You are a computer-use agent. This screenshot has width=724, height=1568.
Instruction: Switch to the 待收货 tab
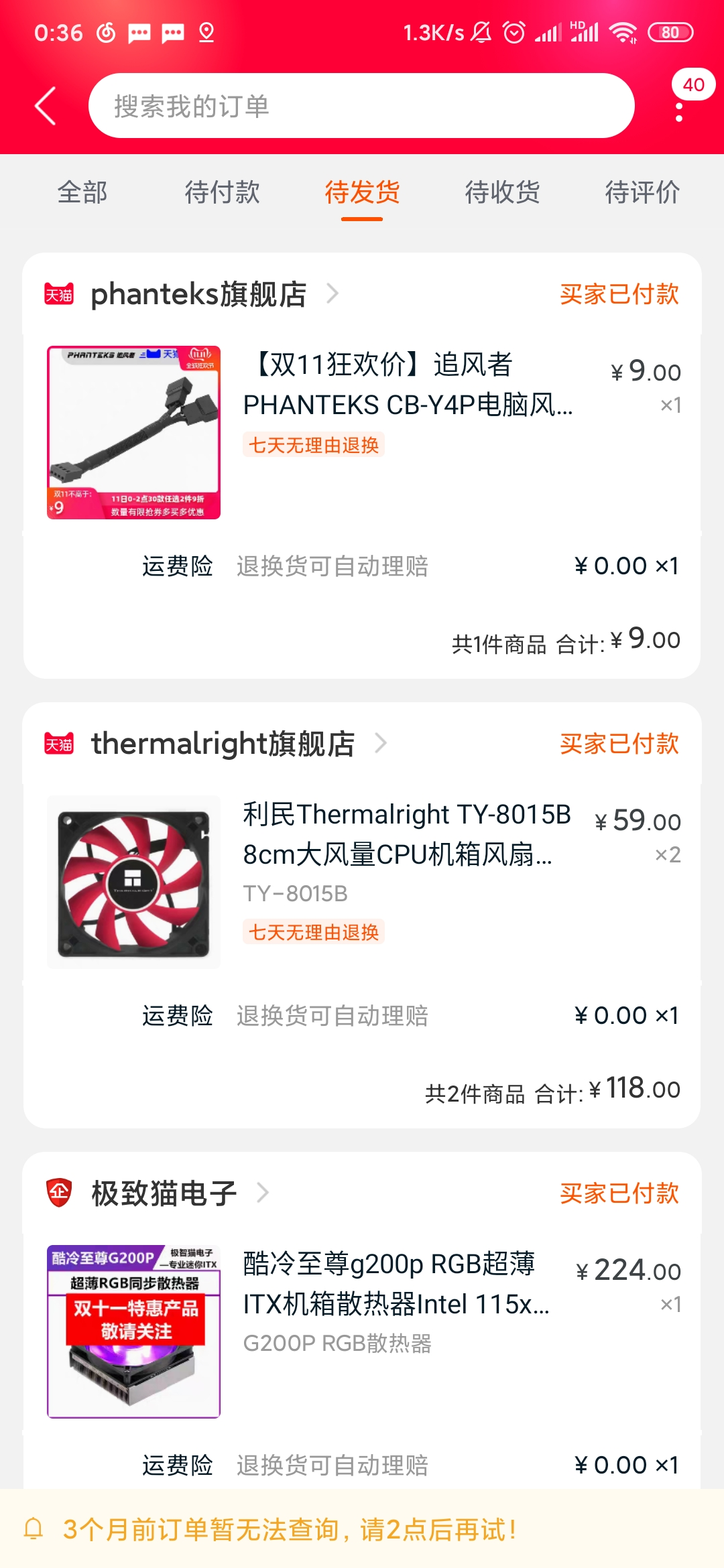[x=502, y=192]
